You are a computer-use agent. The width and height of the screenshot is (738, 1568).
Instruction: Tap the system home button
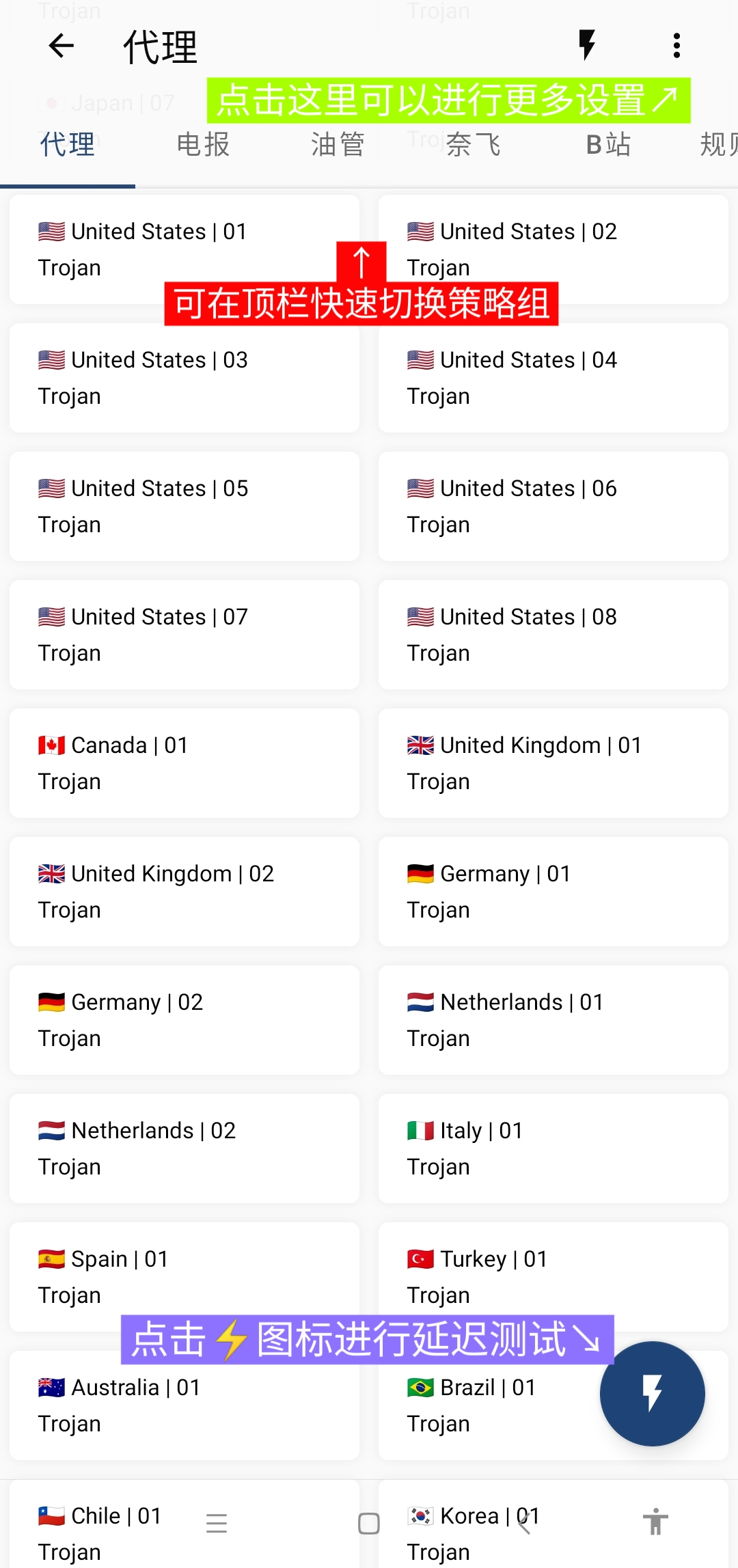[369, 1524]
